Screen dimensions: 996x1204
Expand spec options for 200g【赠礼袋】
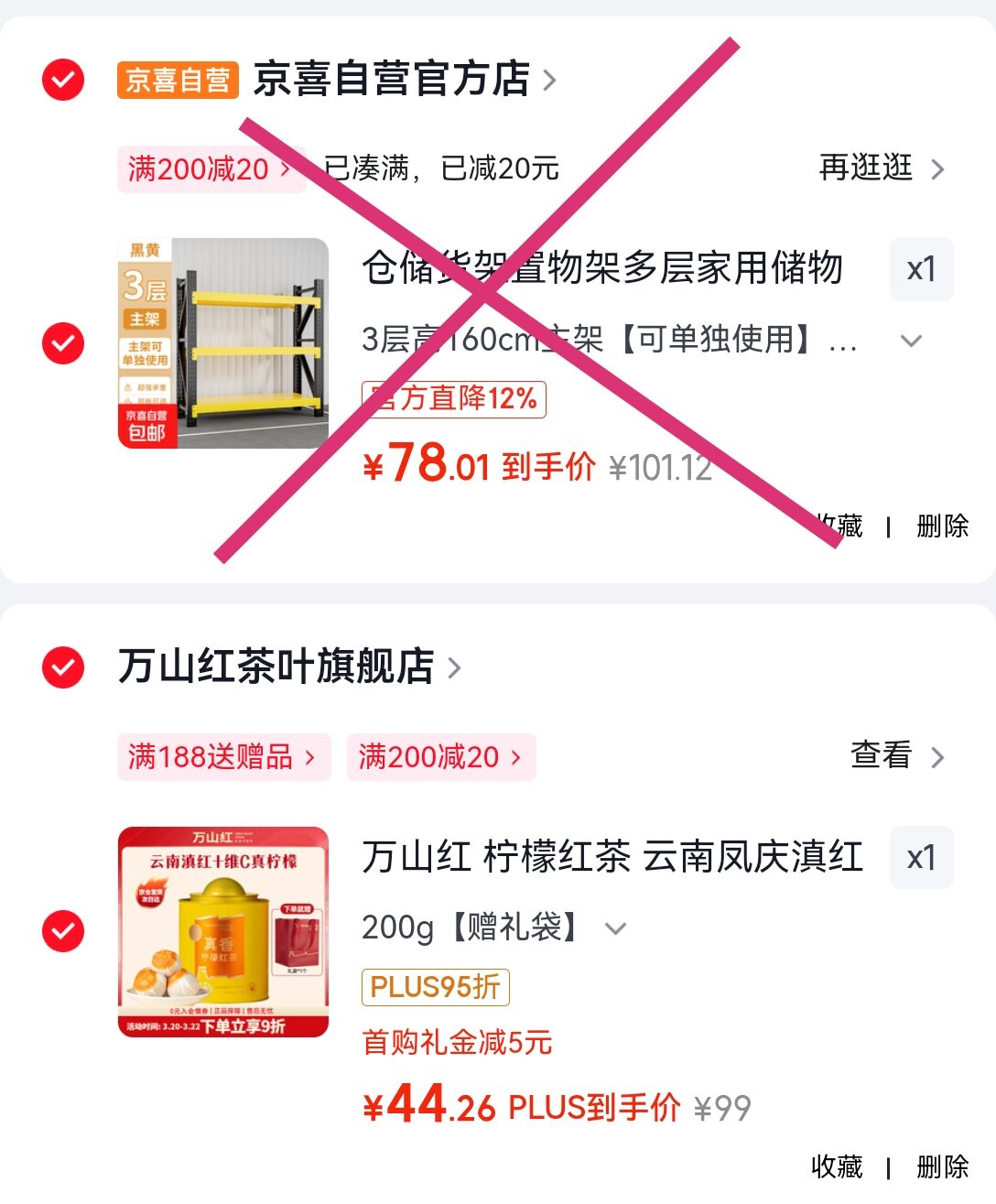tap(615, 928)
